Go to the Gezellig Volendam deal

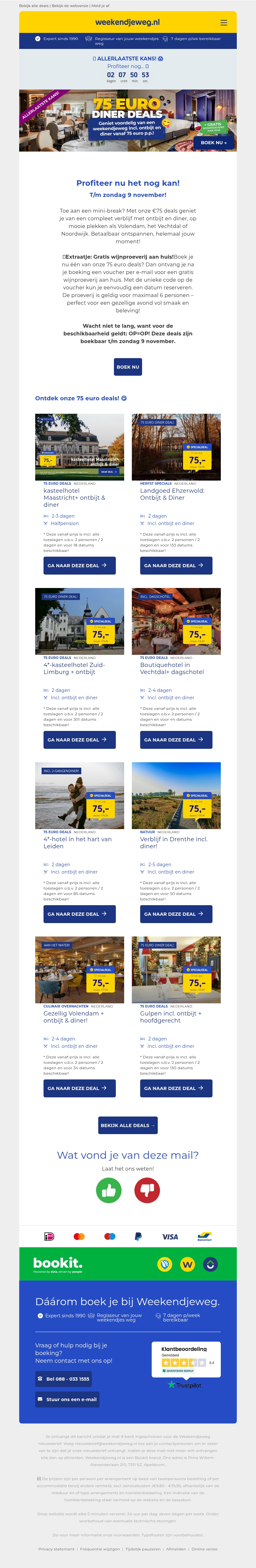tap(79, 1088)
